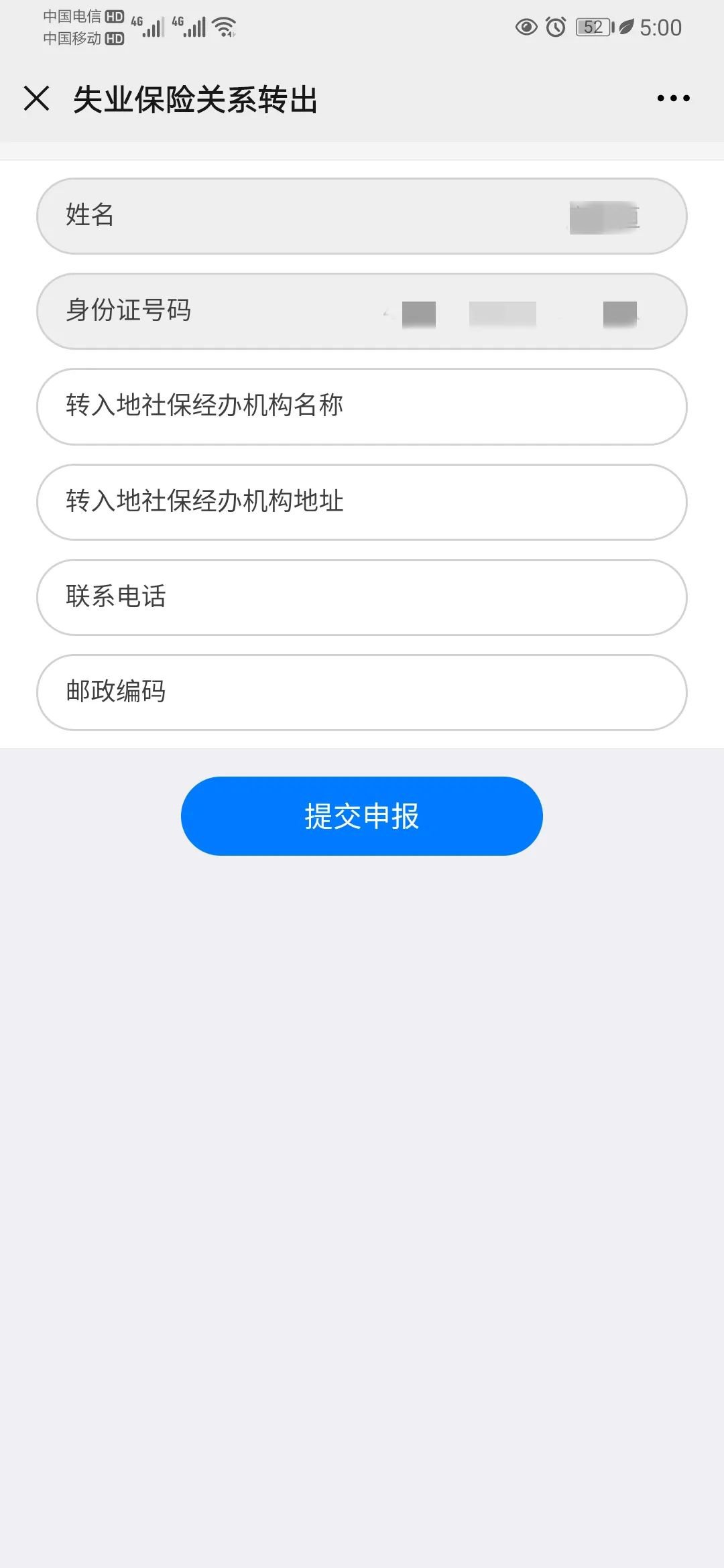Close the 失业保险关系转出 page
Viewport: 724px width, 1568px height.
tap(37, 99)
